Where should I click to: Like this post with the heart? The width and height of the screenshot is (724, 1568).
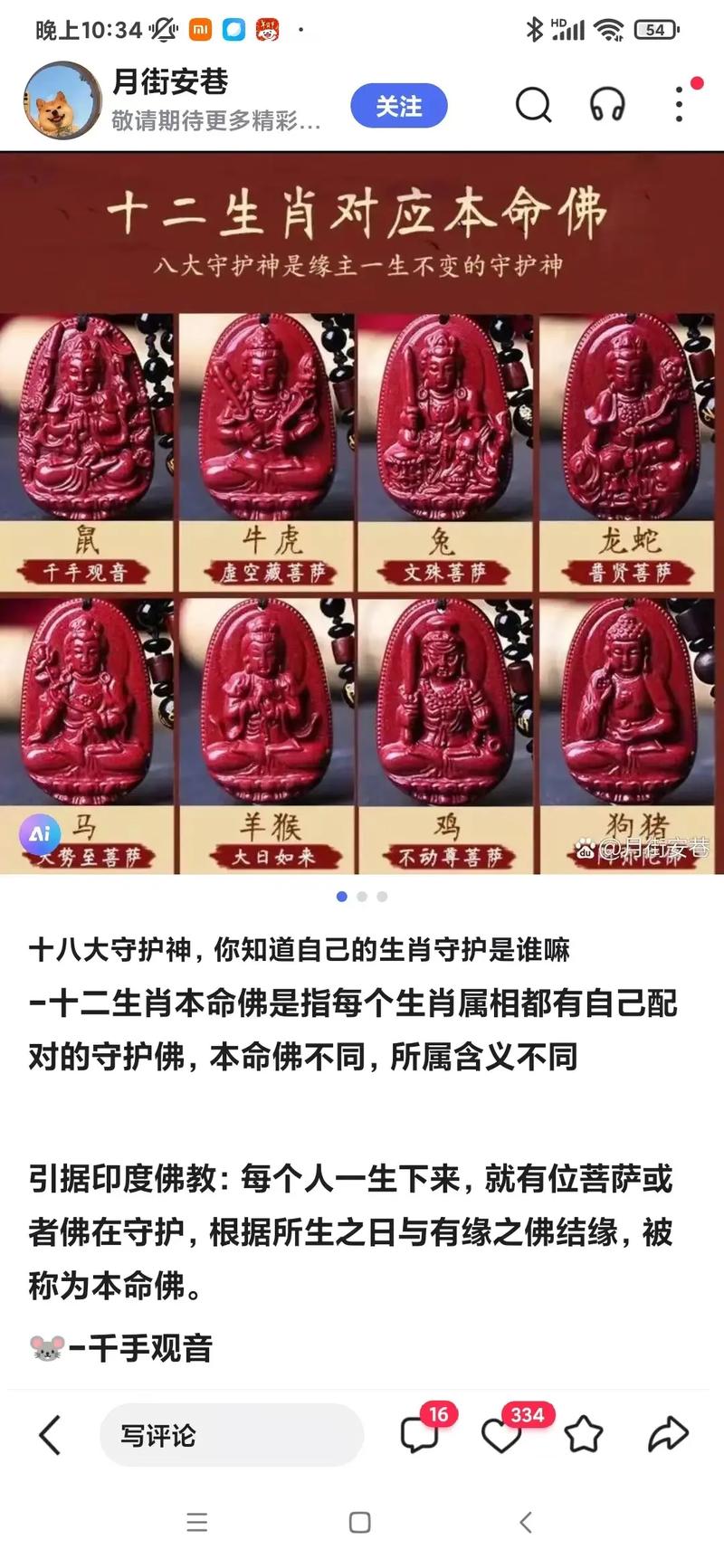tap(501, 1435)
